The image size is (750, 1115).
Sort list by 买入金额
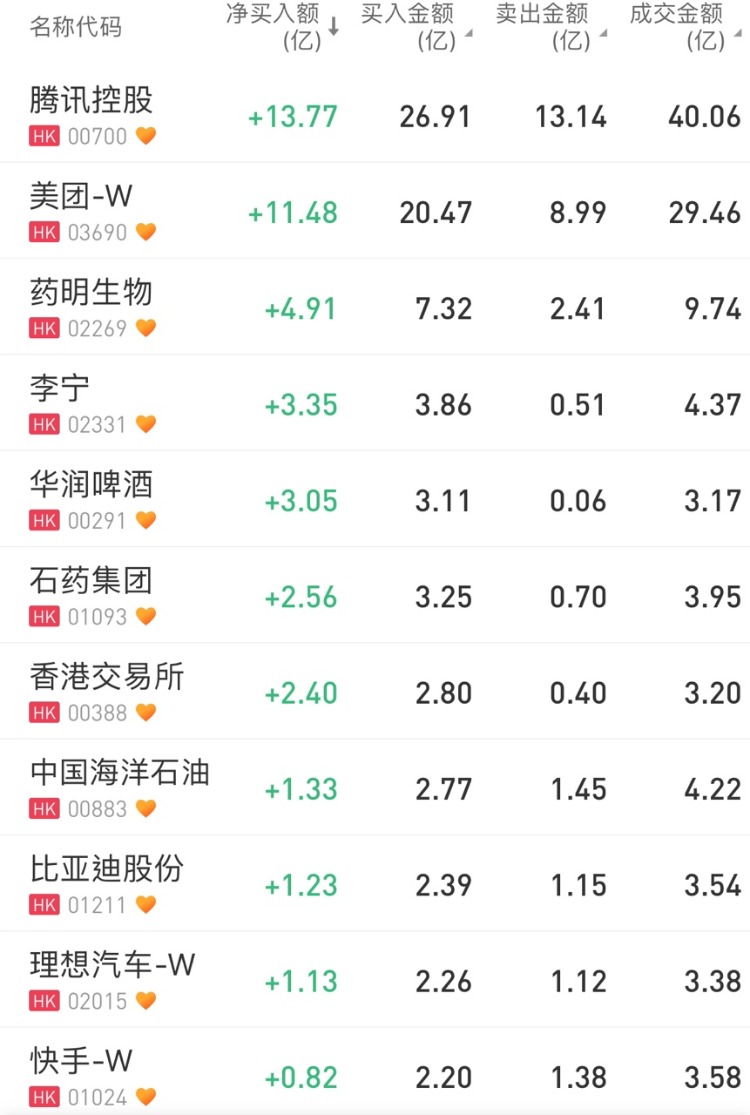point(415,27)
